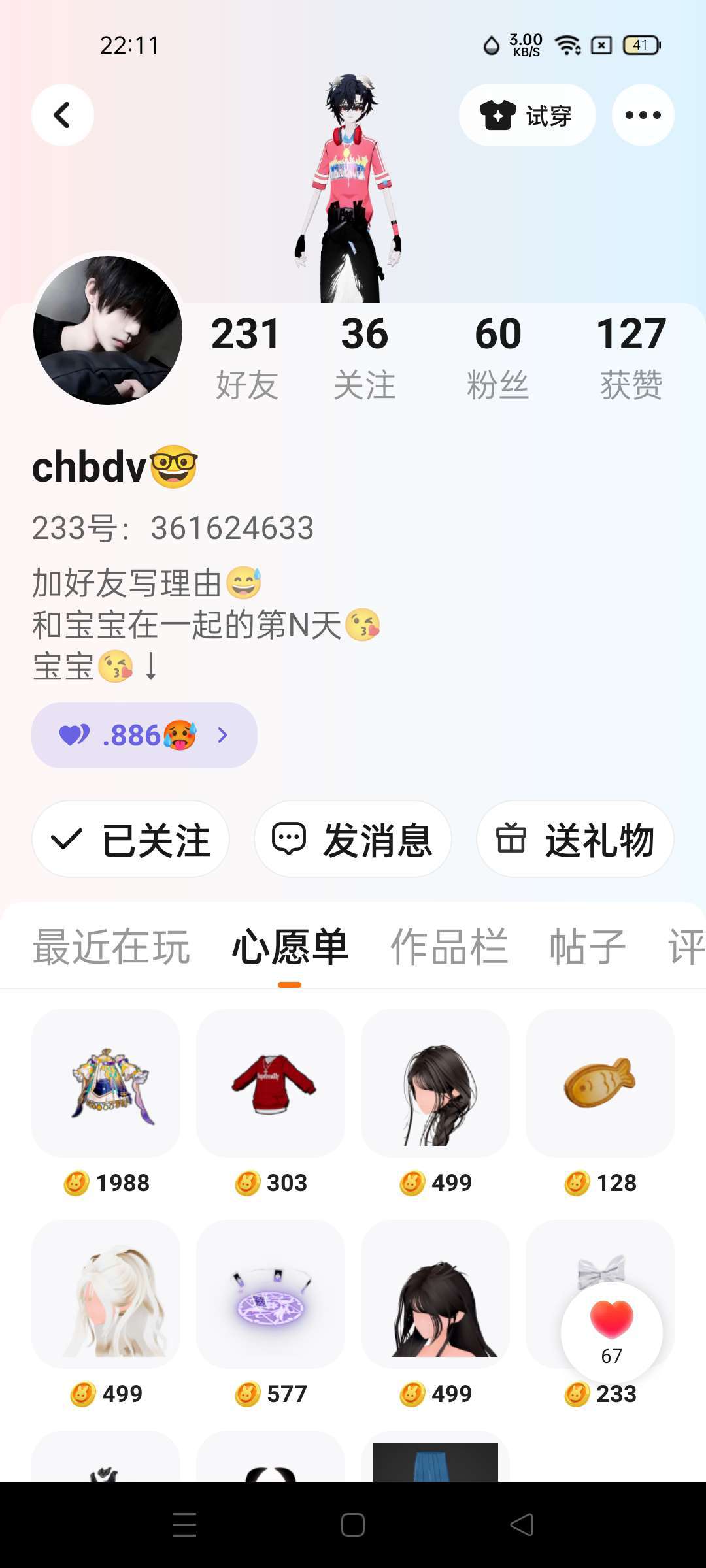Tap the system home button

coord(353,1525)
